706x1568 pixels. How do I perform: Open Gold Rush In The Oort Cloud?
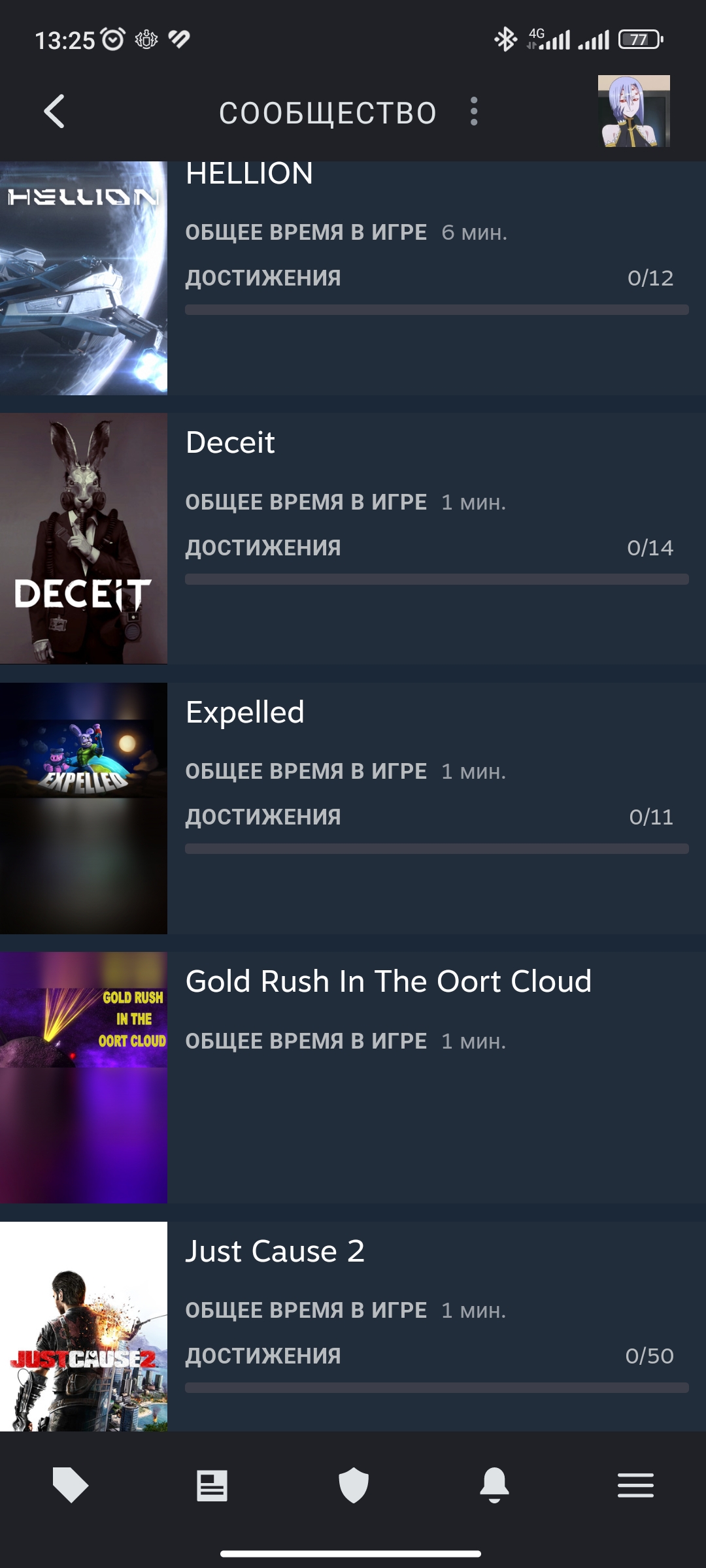(x=353, y=1078)
